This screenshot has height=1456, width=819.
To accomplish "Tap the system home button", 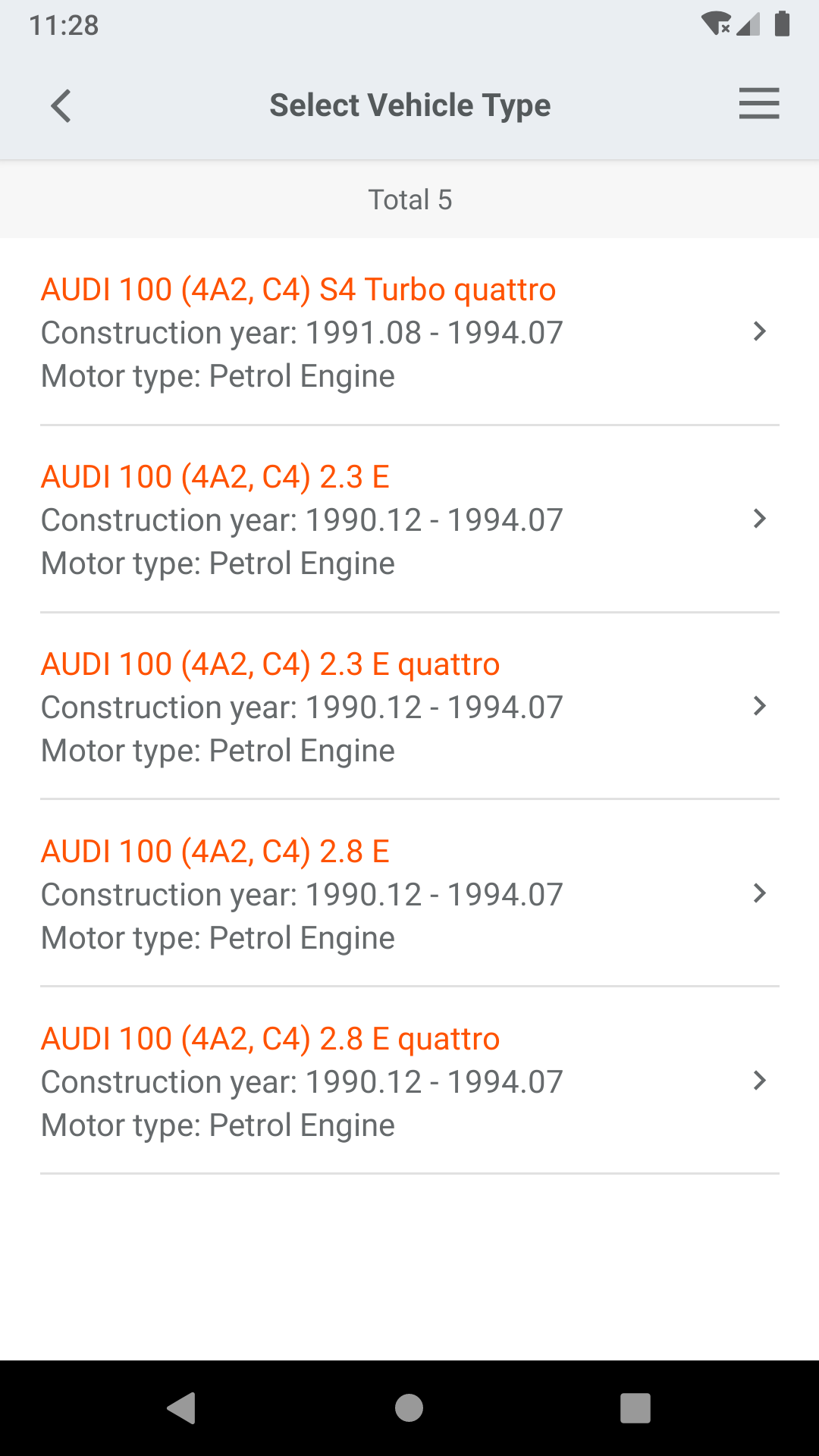I will point(409,1408).
